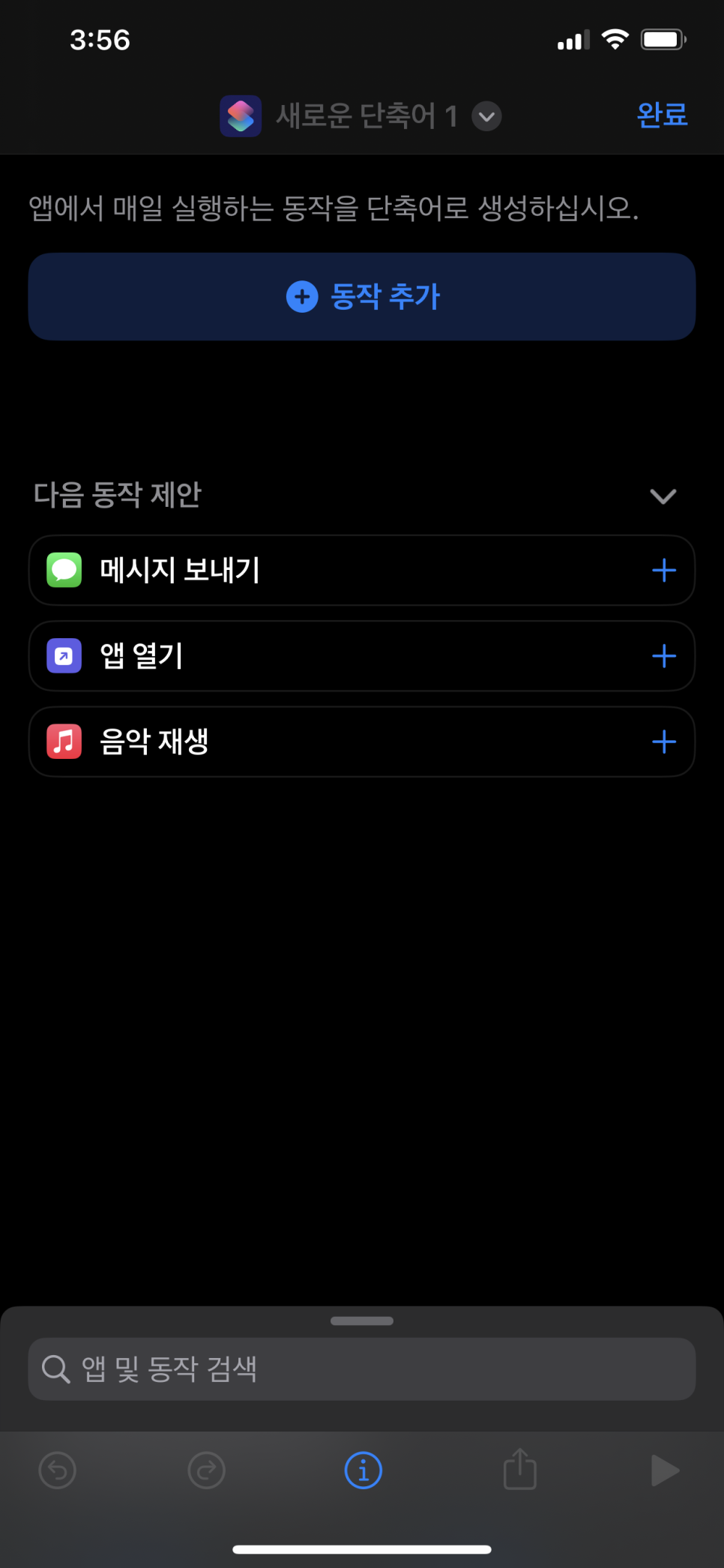The width and height of the screenshot is (724, 1568).
Task: Open the shortcut icon editor
Action: tap(241, 116)
